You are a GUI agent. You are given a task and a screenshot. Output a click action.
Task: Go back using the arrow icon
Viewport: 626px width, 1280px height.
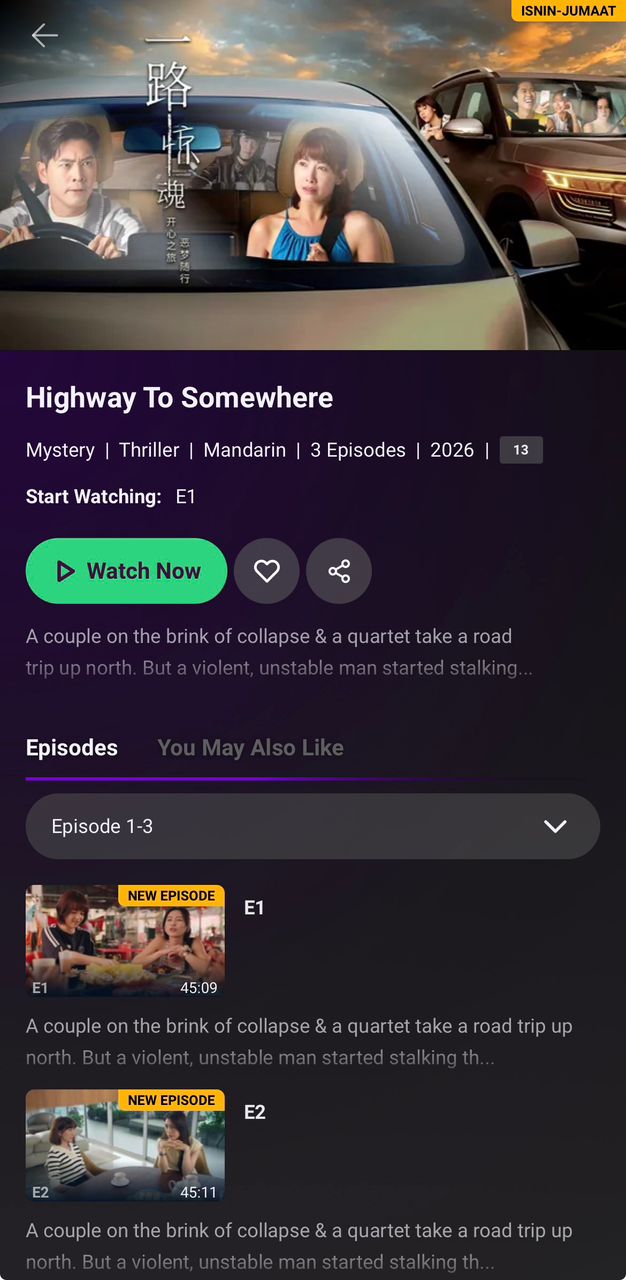coord(44,36)
